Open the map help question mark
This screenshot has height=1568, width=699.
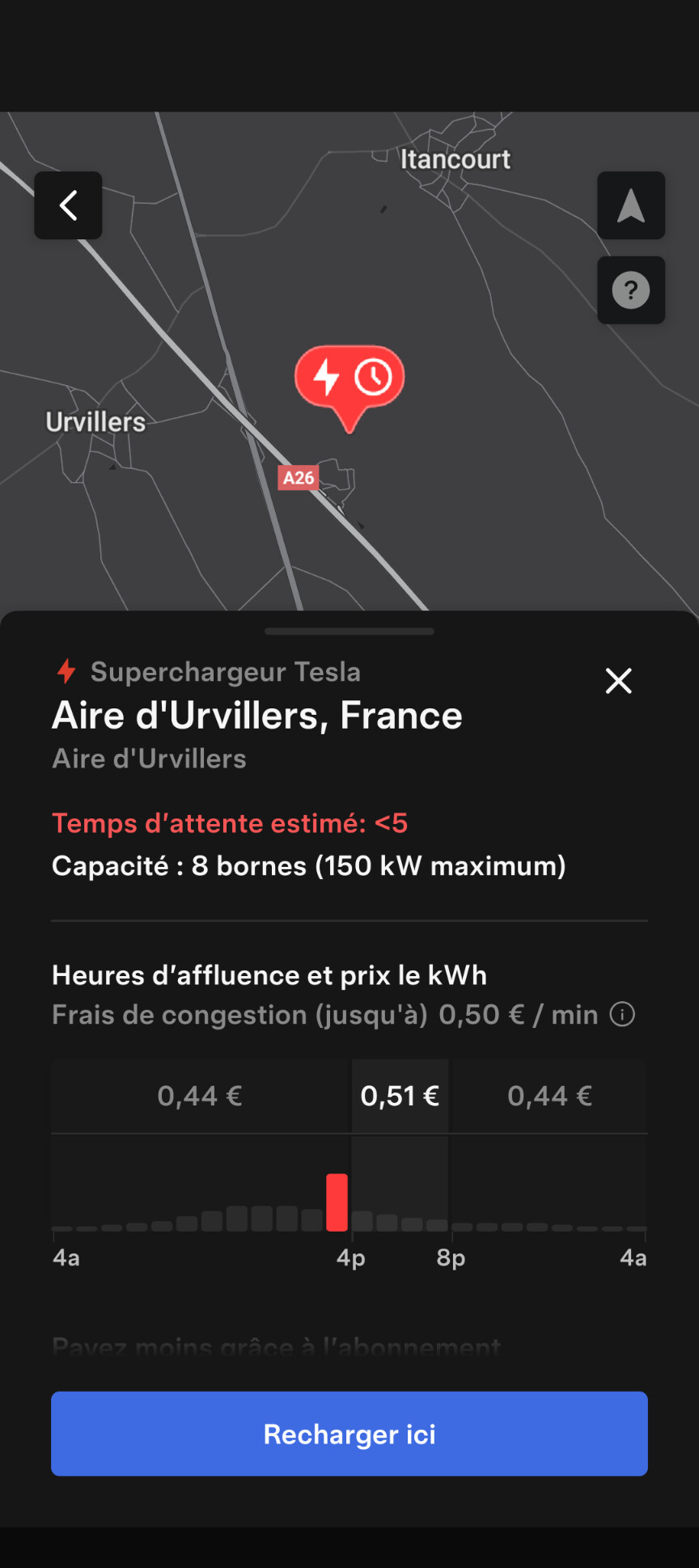pos(631,290)
